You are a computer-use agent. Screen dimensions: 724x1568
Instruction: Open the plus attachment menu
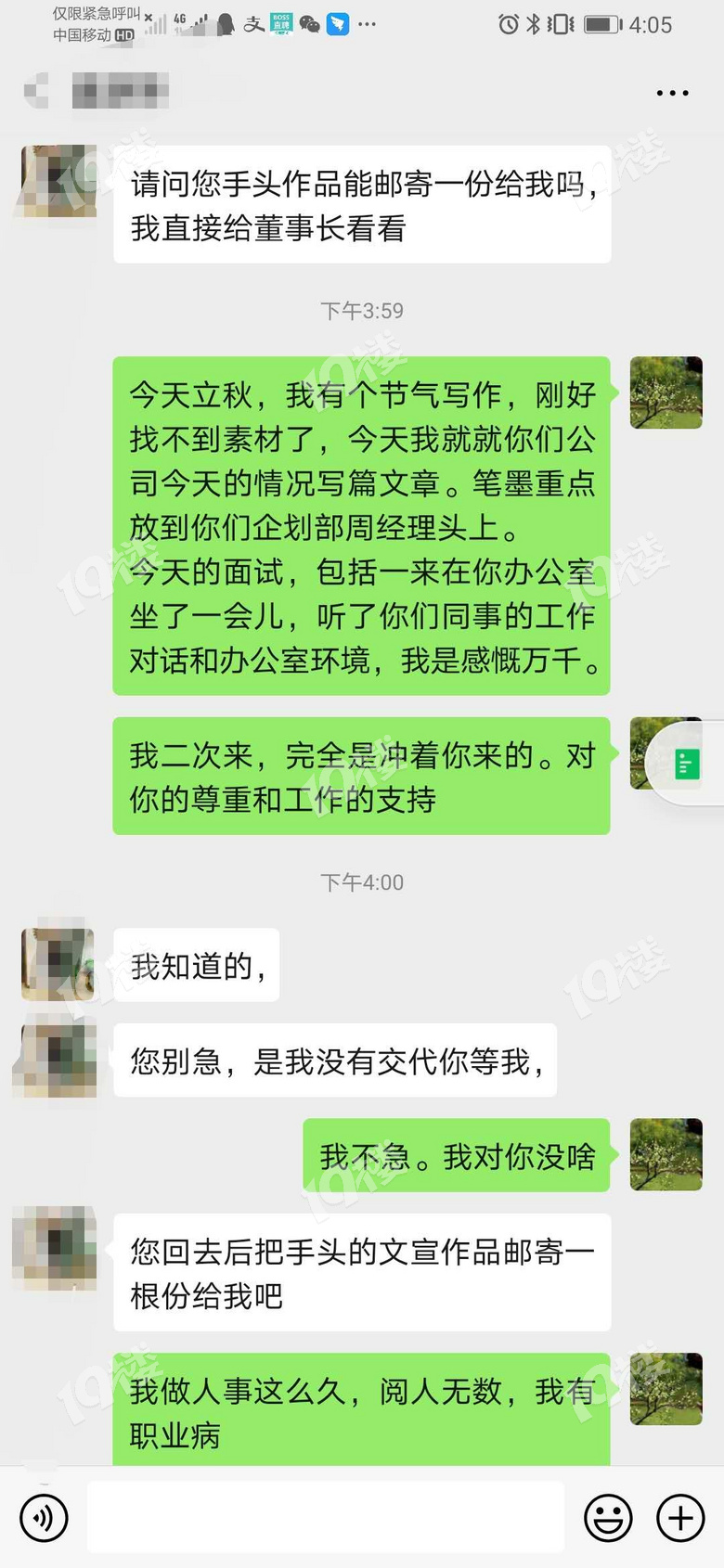tap(680, 1519)
